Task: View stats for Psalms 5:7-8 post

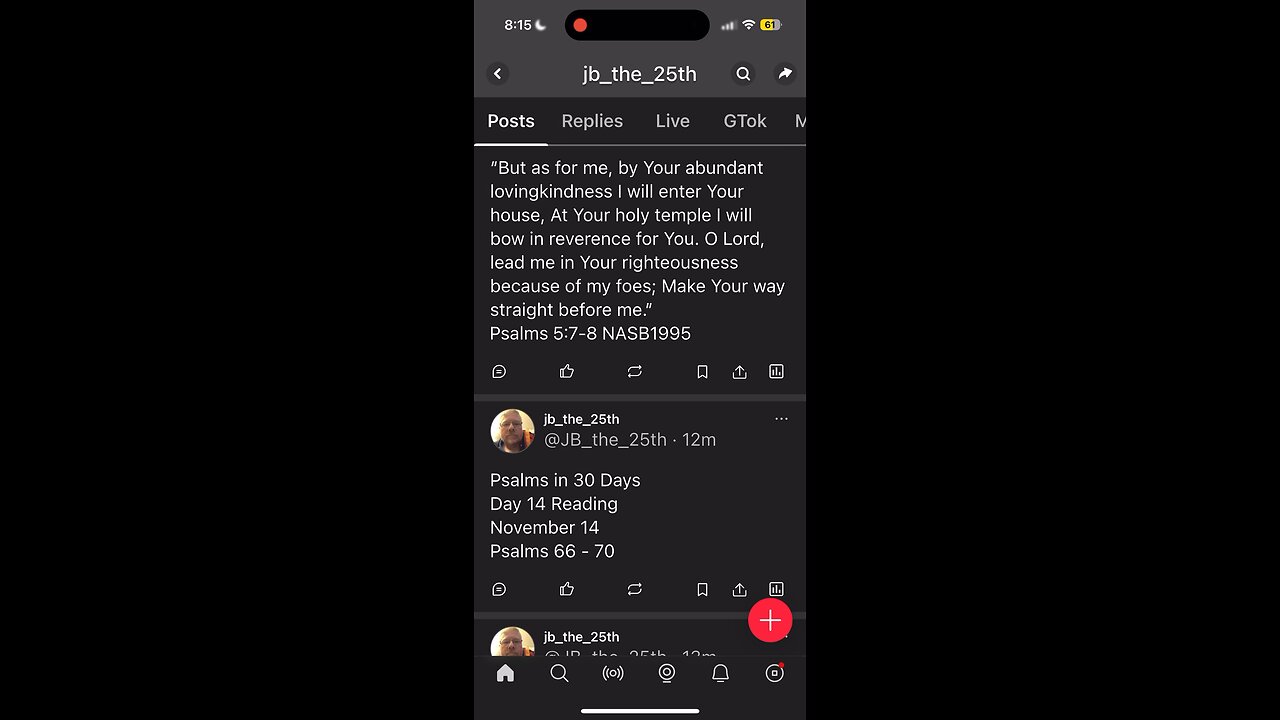Action: point(776,371)
